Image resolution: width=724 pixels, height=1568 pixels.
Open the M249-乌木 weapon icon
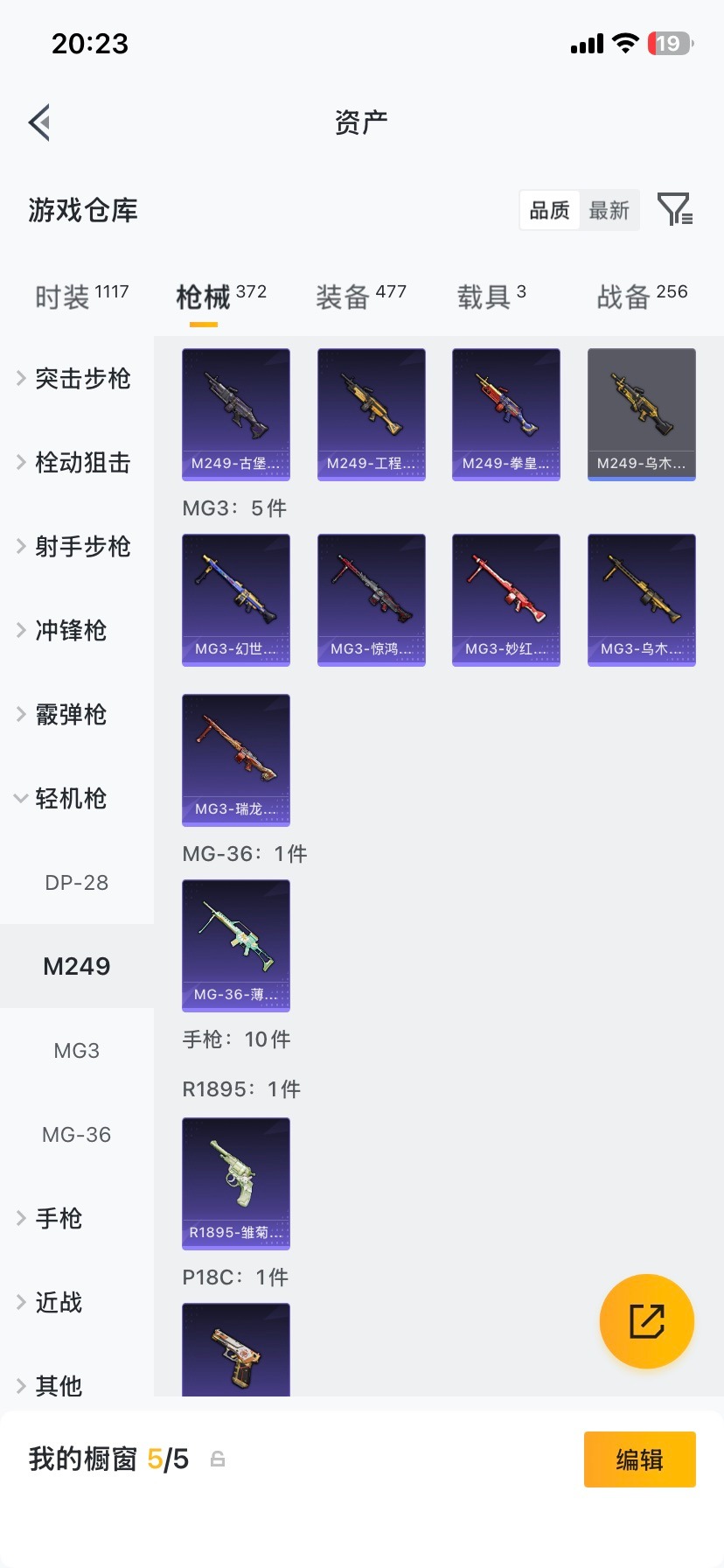coord(641,414)
